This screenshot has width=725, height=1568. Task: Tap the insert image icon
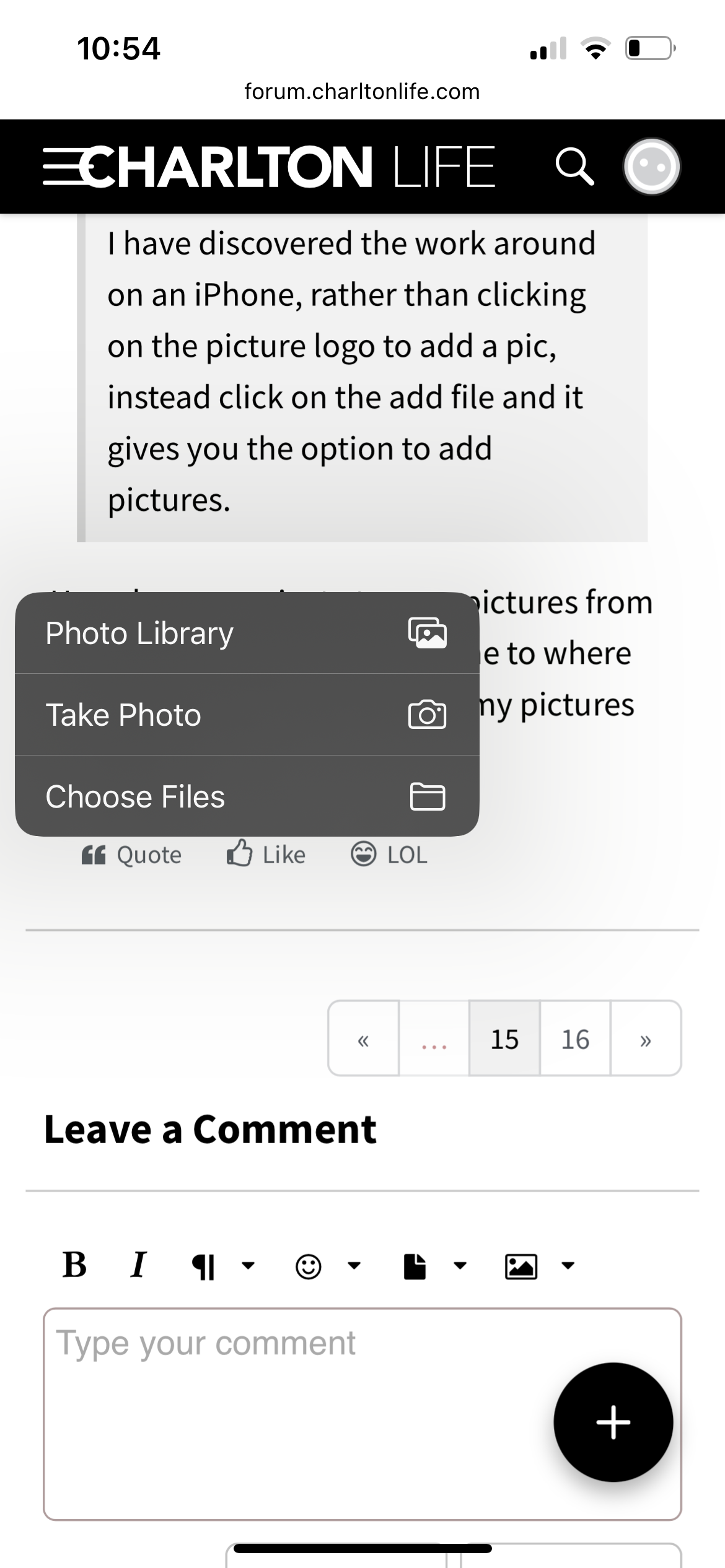pos(521,1266)
